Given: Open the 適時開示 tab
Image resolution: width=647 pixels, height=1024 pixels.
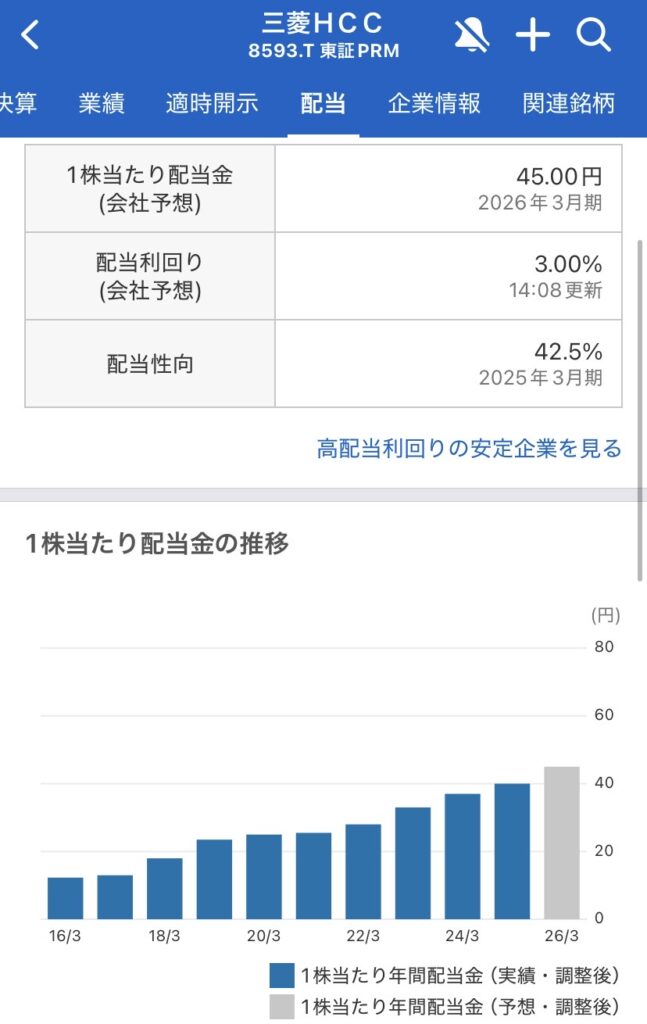Looking at the screenshot, I should (x=212, y=103).
